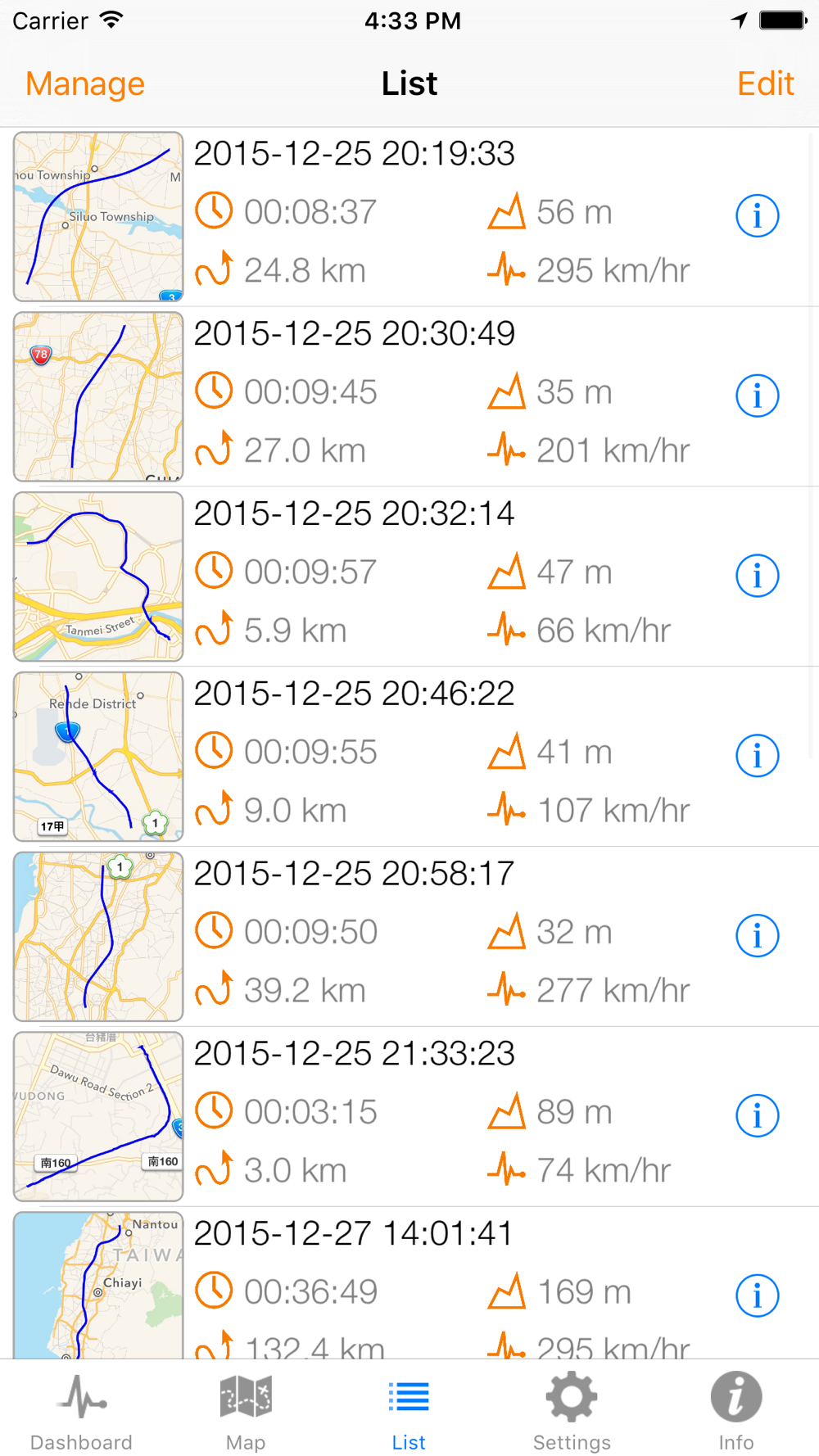
Task: Open the Dawu Road map thumbnail
Action: click(98, 1116)
